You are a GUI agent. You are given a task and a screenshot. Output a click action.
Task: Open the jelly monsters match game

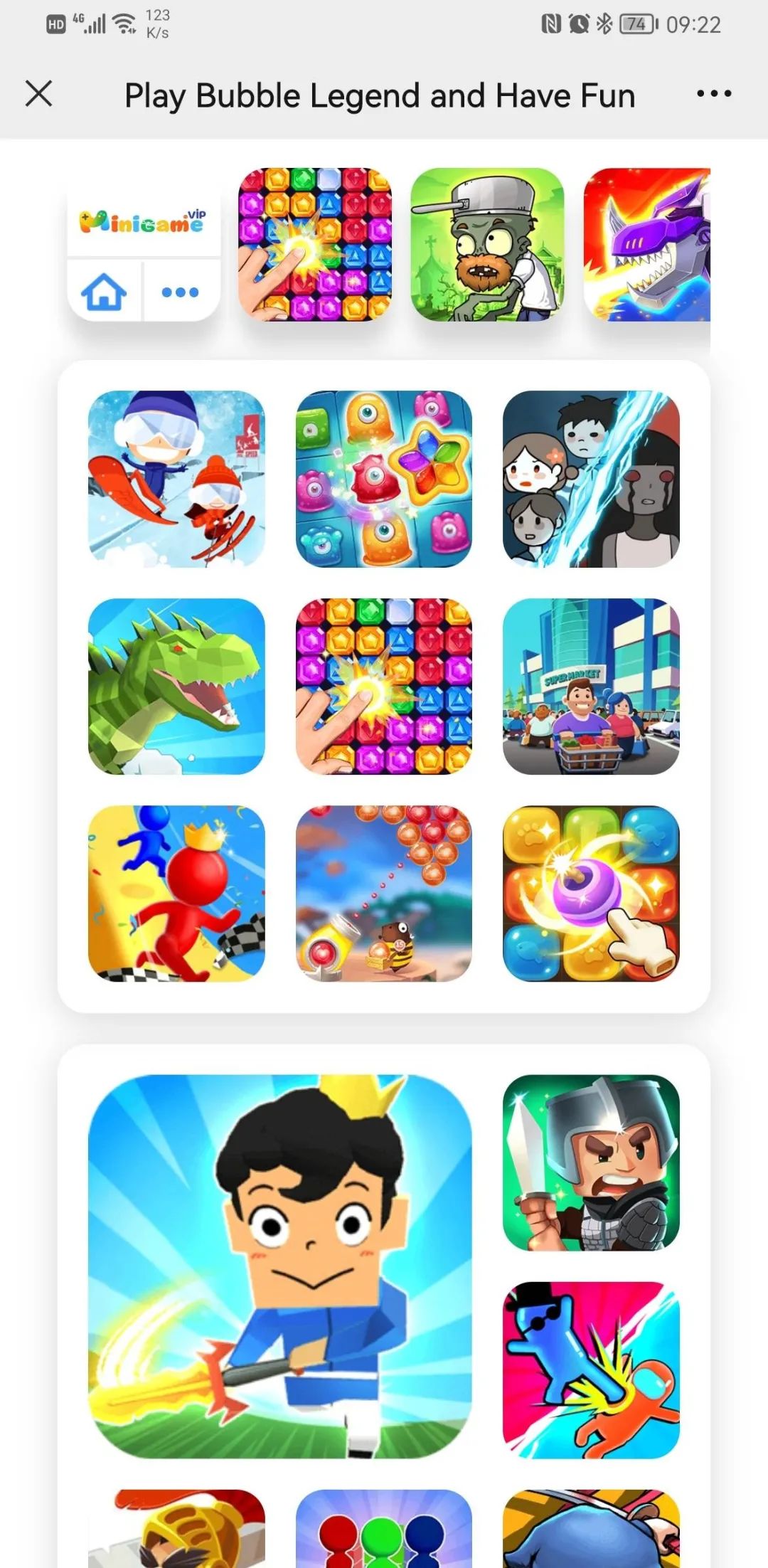pos(384,479)
